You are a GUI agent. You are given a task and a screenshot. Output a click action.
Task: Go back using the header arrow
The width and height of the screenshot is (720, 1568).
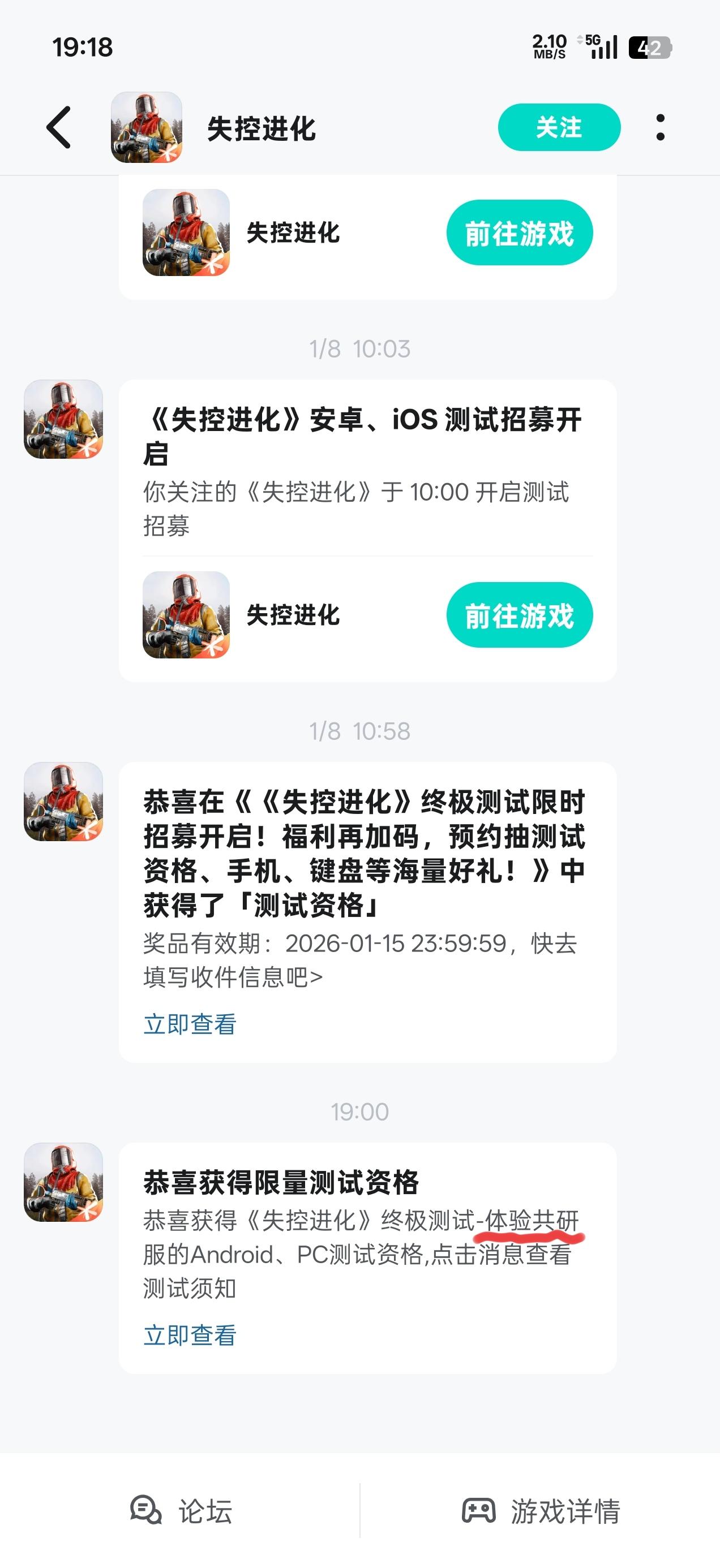(59, 127)
